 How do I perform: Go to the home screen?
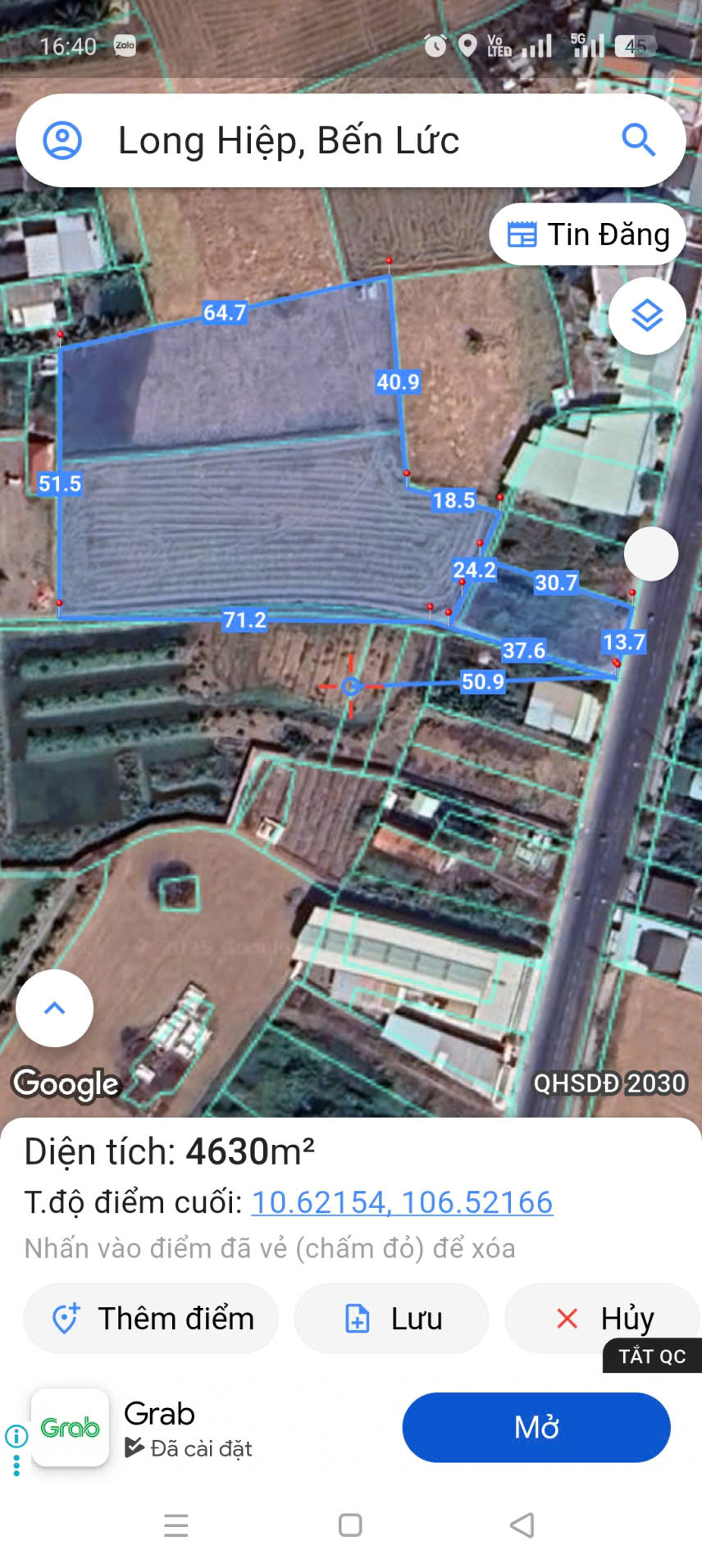[350, 1525]
